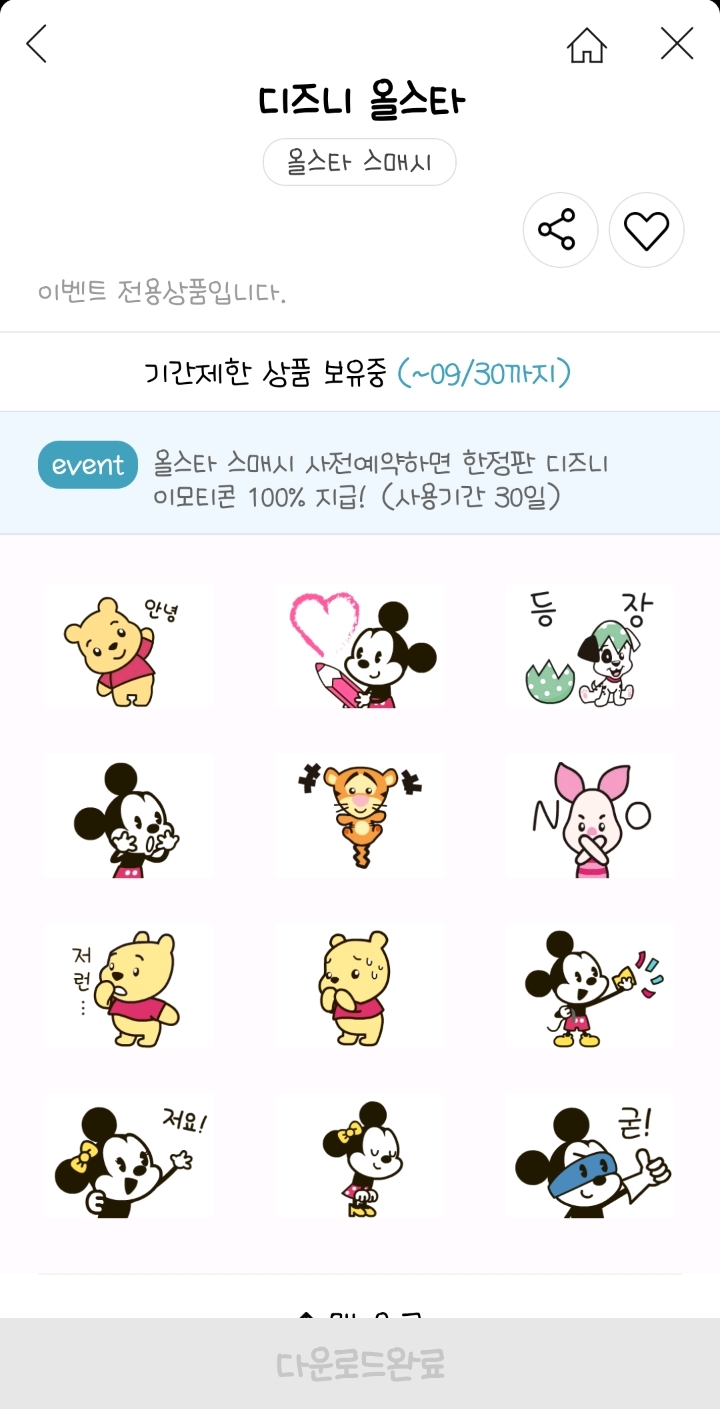Preview the Mickey 굳! thumbs-up sticker
This screenshot has height=1409, width=720.
pyautogui.click(x=590, y=1155)
